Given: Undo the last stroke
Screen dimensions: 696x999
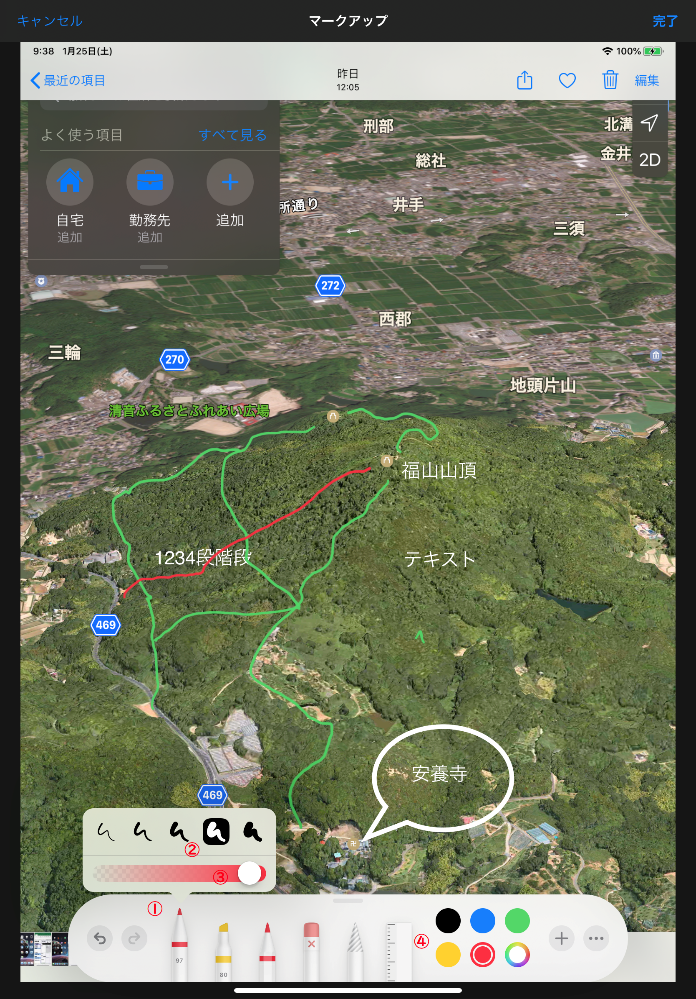Looking at the screenshot, I should [x=99, y=938].
